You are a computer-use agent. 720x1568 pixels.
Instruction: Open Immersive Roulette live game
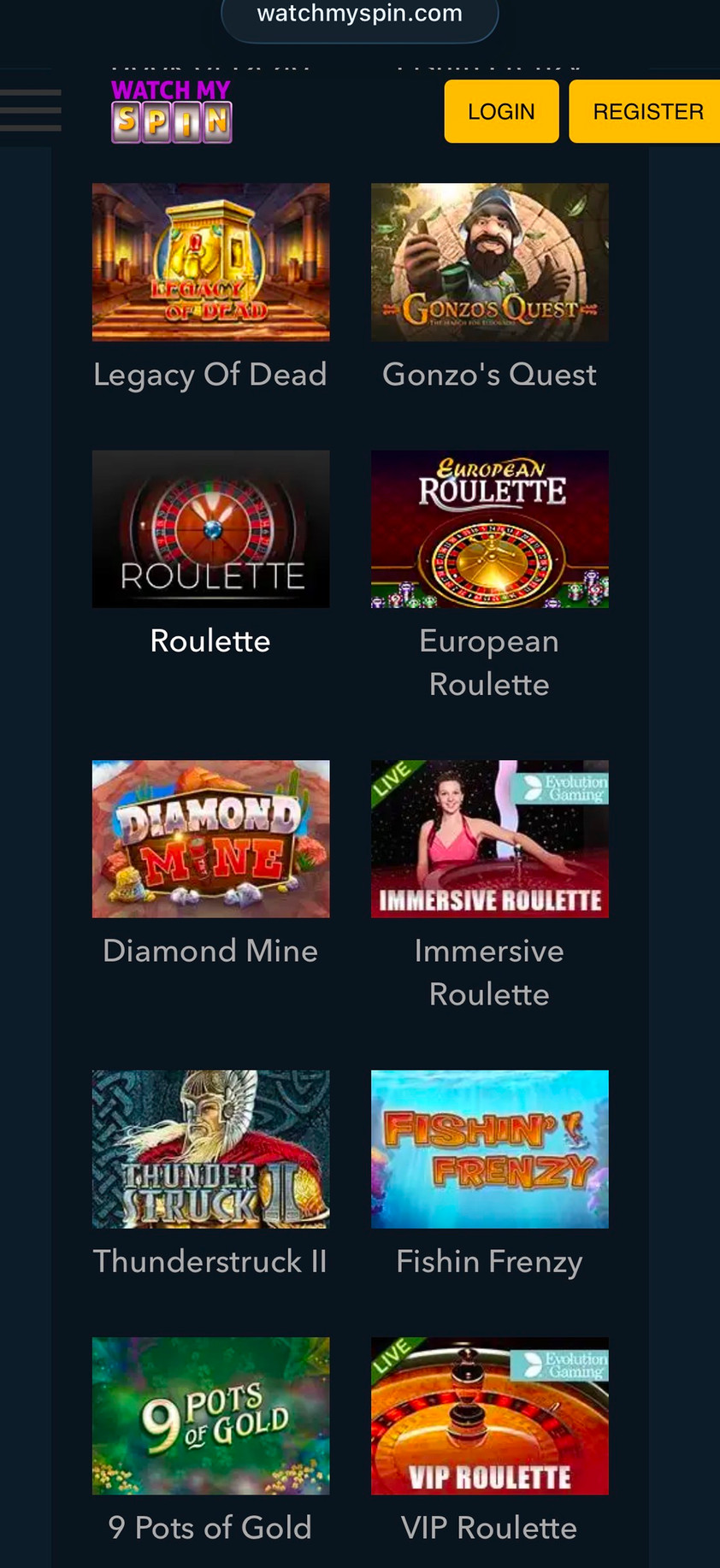tap(489, 839)
